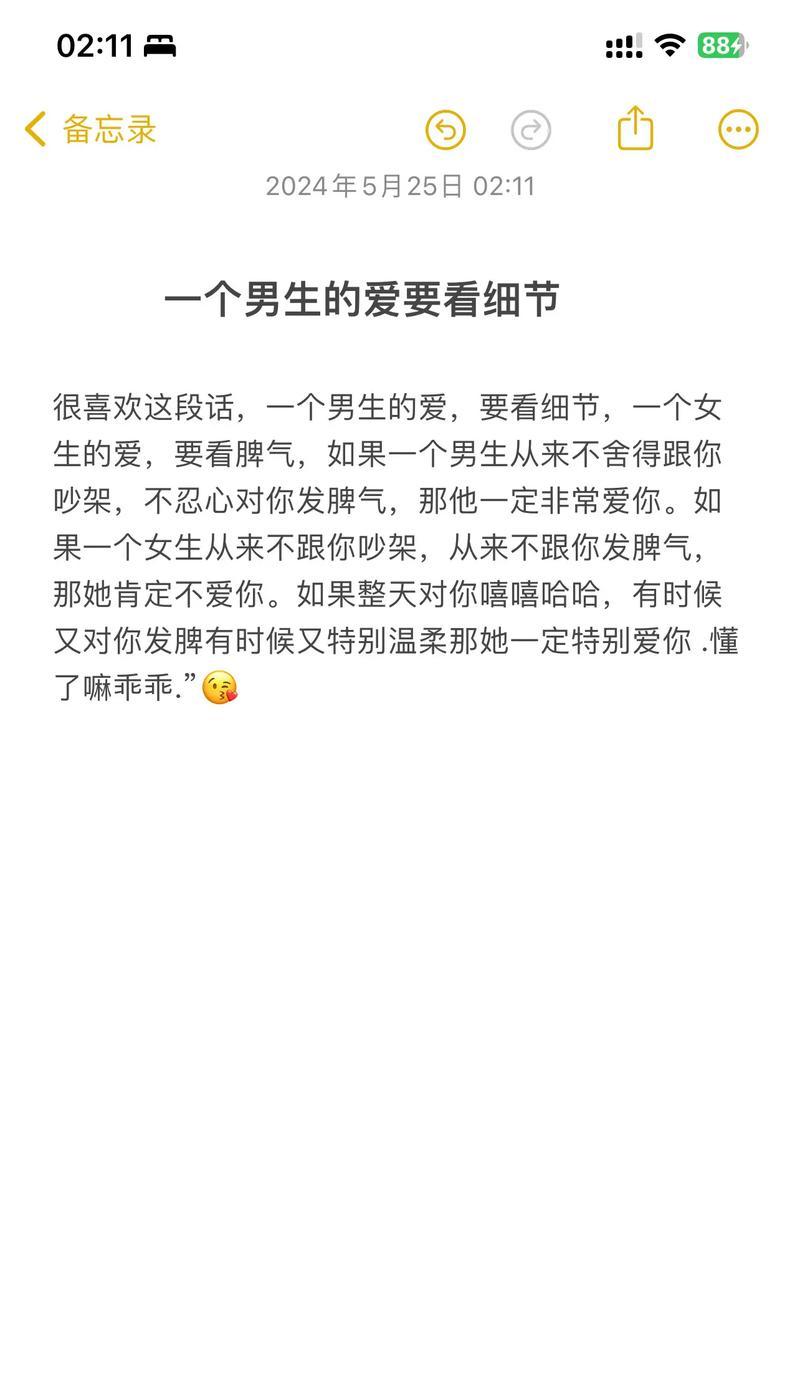Open the more options menu

point(739,130)
